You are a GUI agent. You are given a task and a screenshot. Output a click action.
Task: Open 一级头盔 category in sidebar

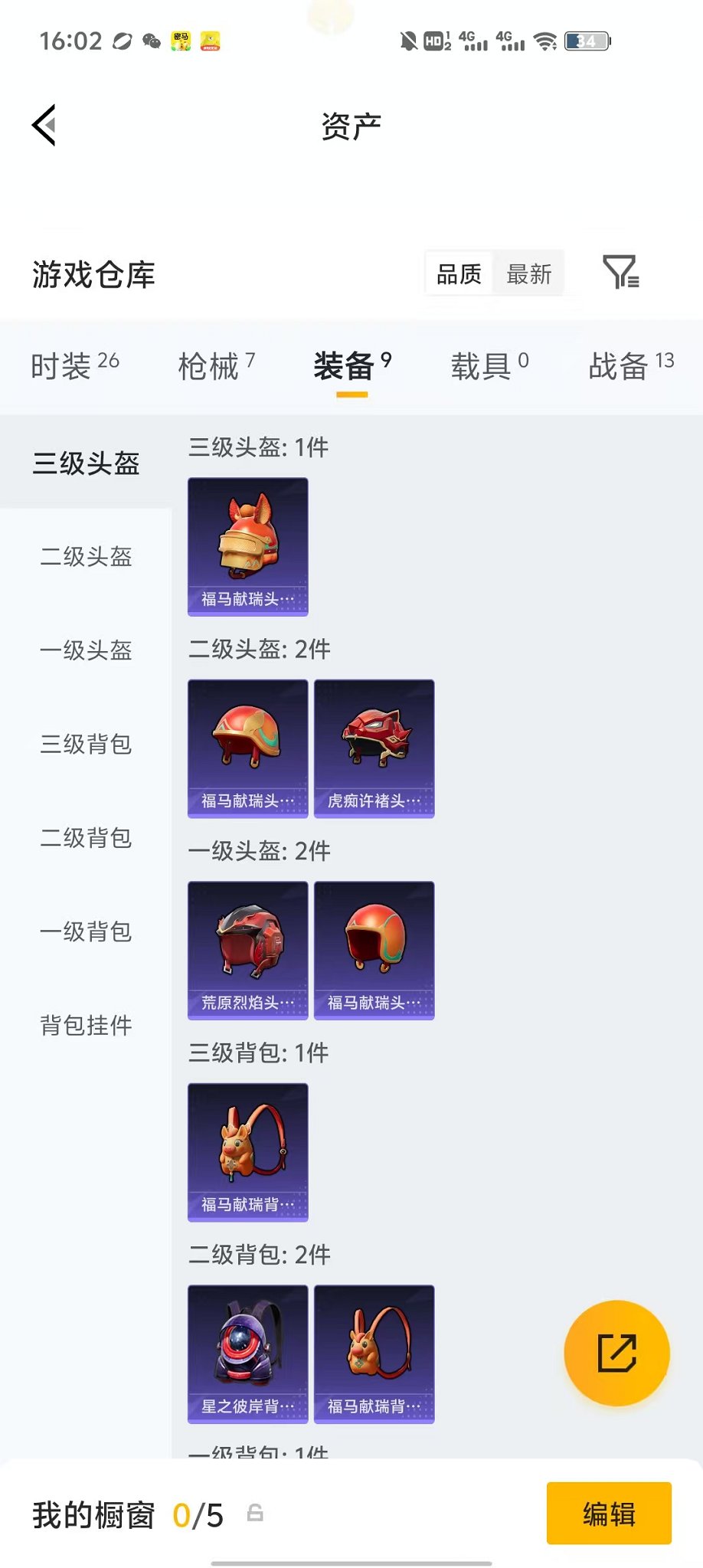(x=86, y=651)
